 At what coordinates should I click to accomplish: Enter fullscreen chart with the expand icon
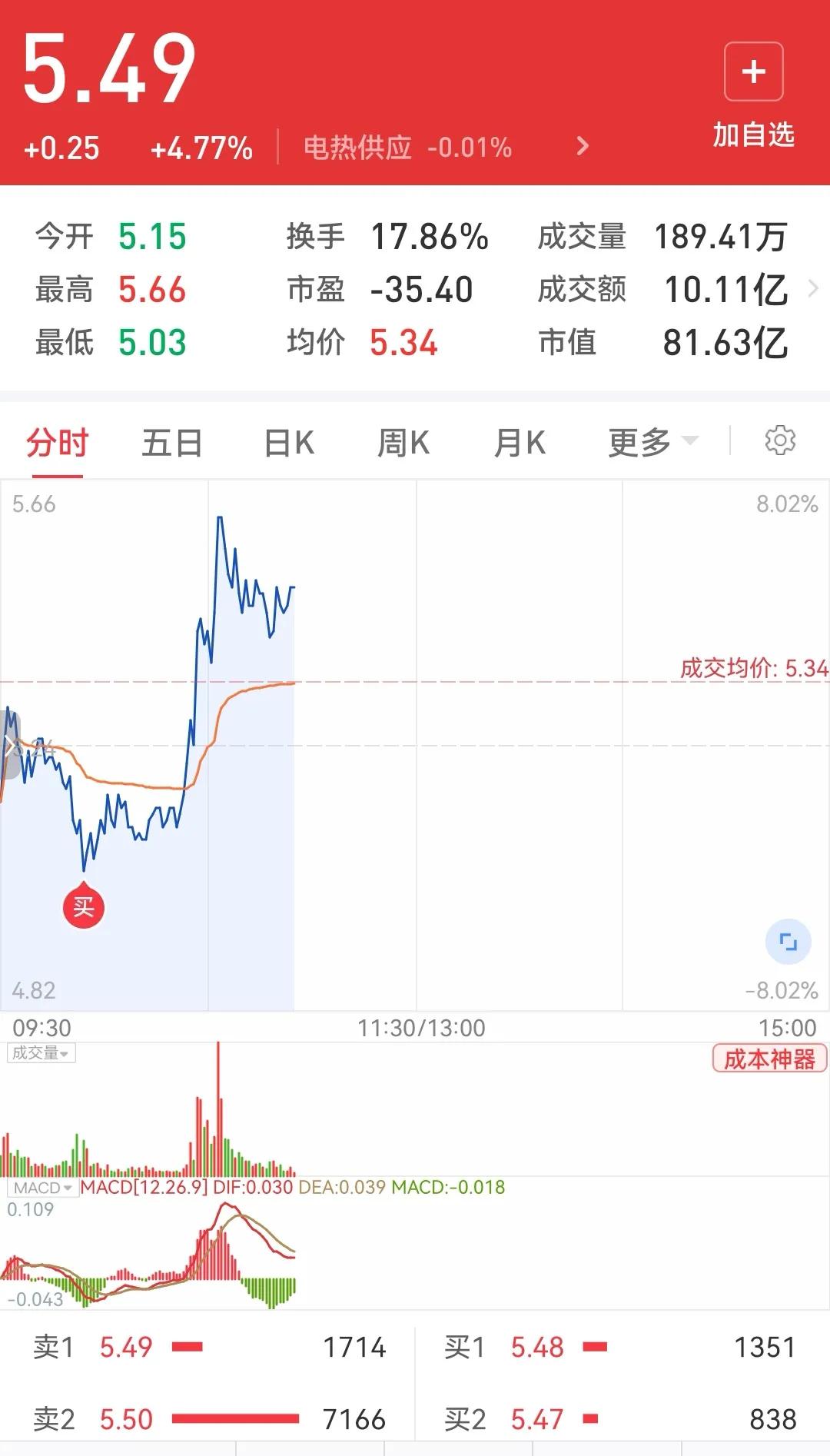788,942
